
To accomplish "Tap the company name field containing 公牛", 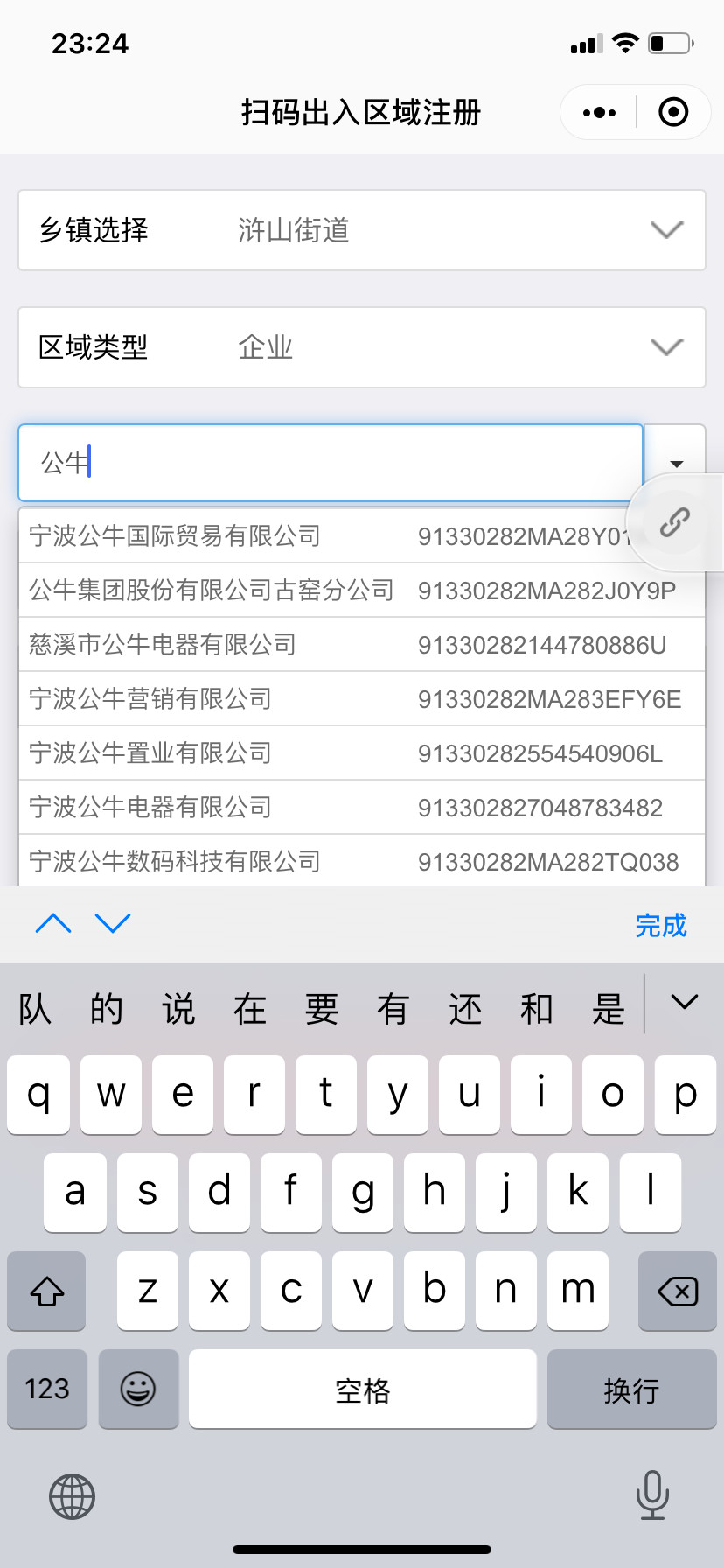I will (x=331, y=463).
